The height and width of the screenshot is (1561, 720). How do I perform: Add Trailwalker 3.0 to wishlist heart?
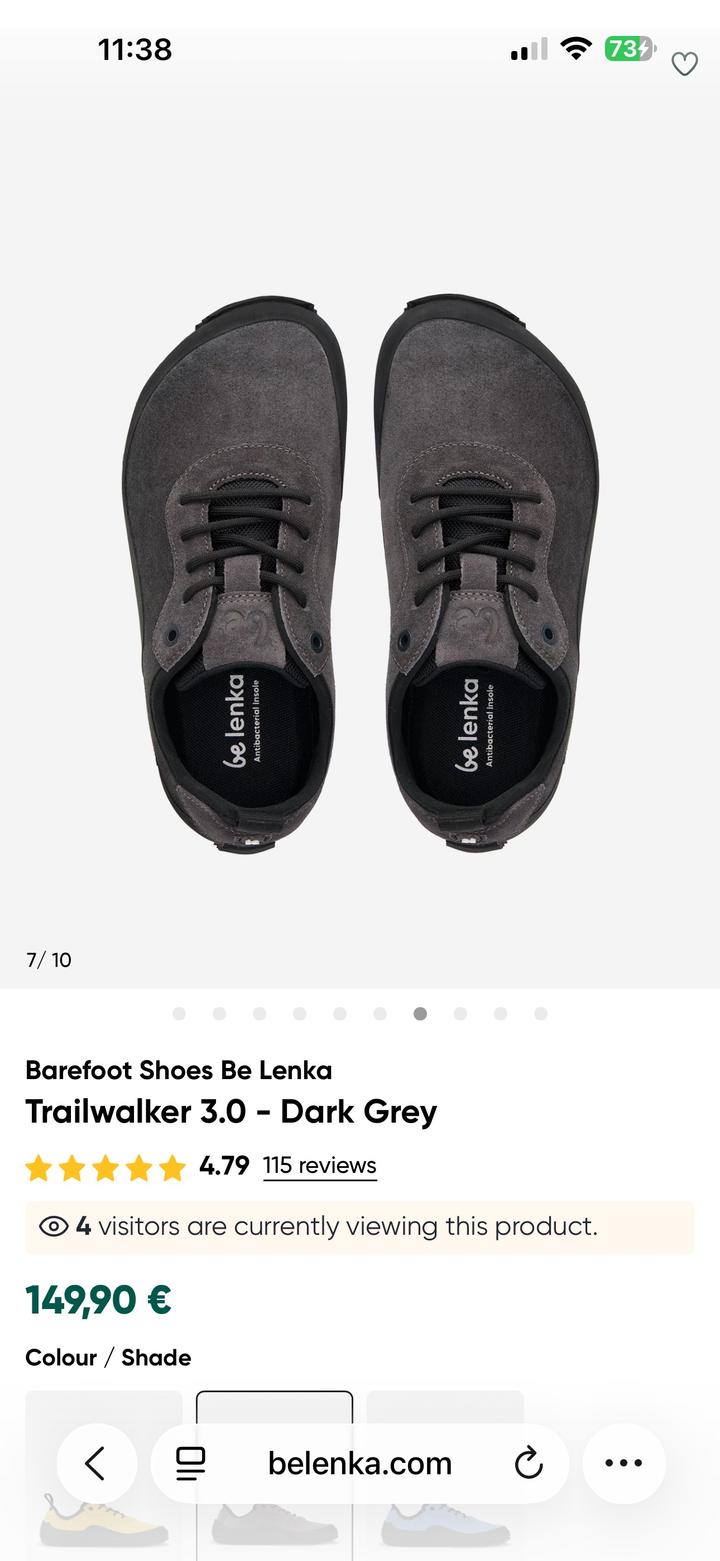point(684,65)
